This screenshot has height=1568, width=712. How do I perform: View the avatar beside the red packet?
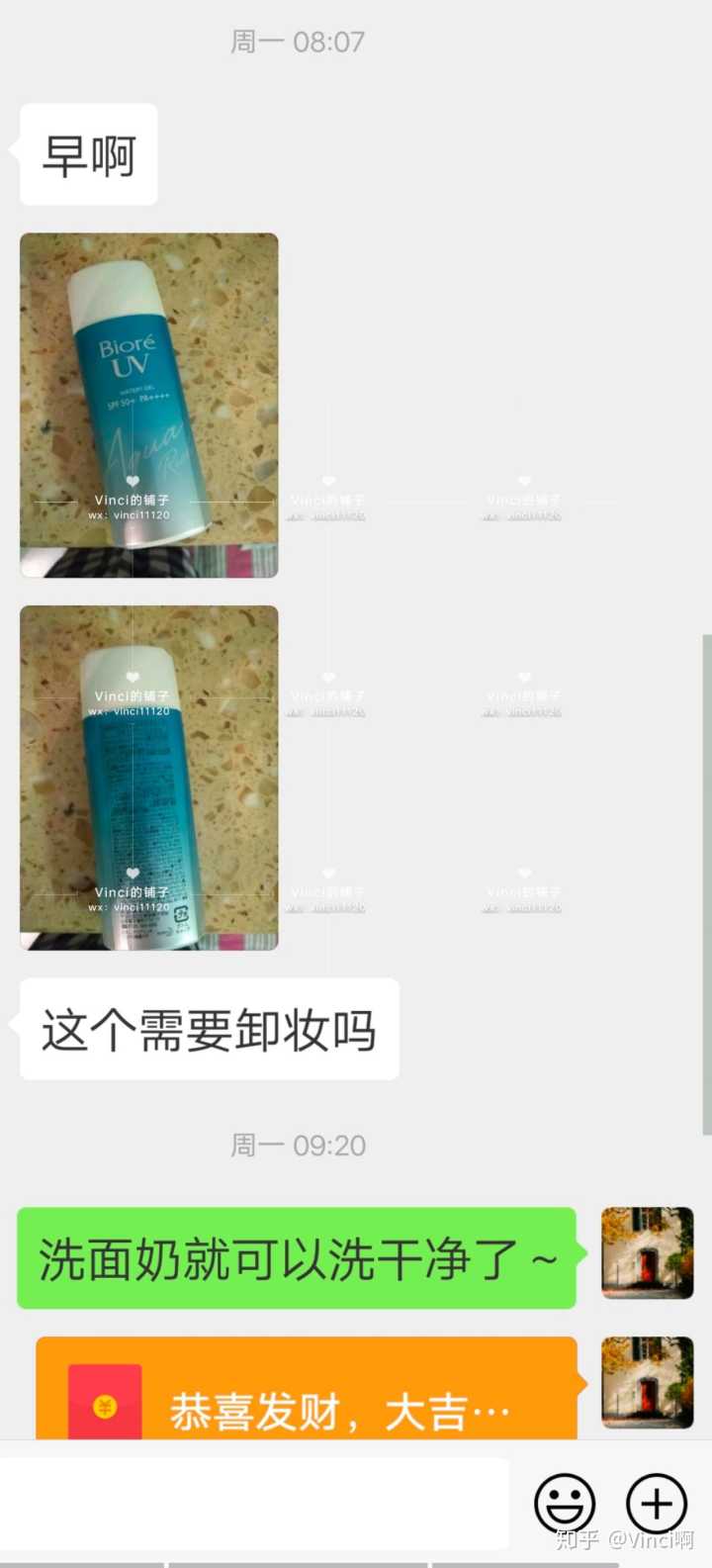click(648, 1383)
